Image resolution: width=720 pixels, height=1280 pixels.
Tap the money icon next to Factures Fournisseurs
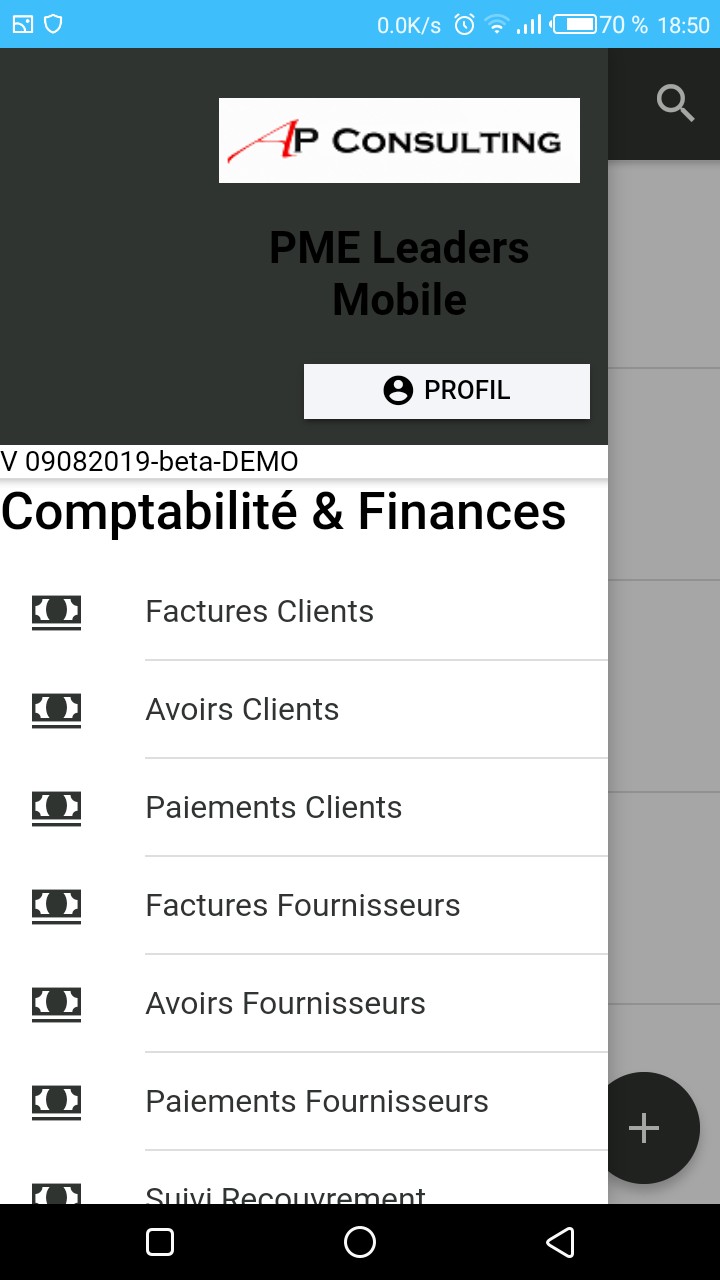pos(56,906)
